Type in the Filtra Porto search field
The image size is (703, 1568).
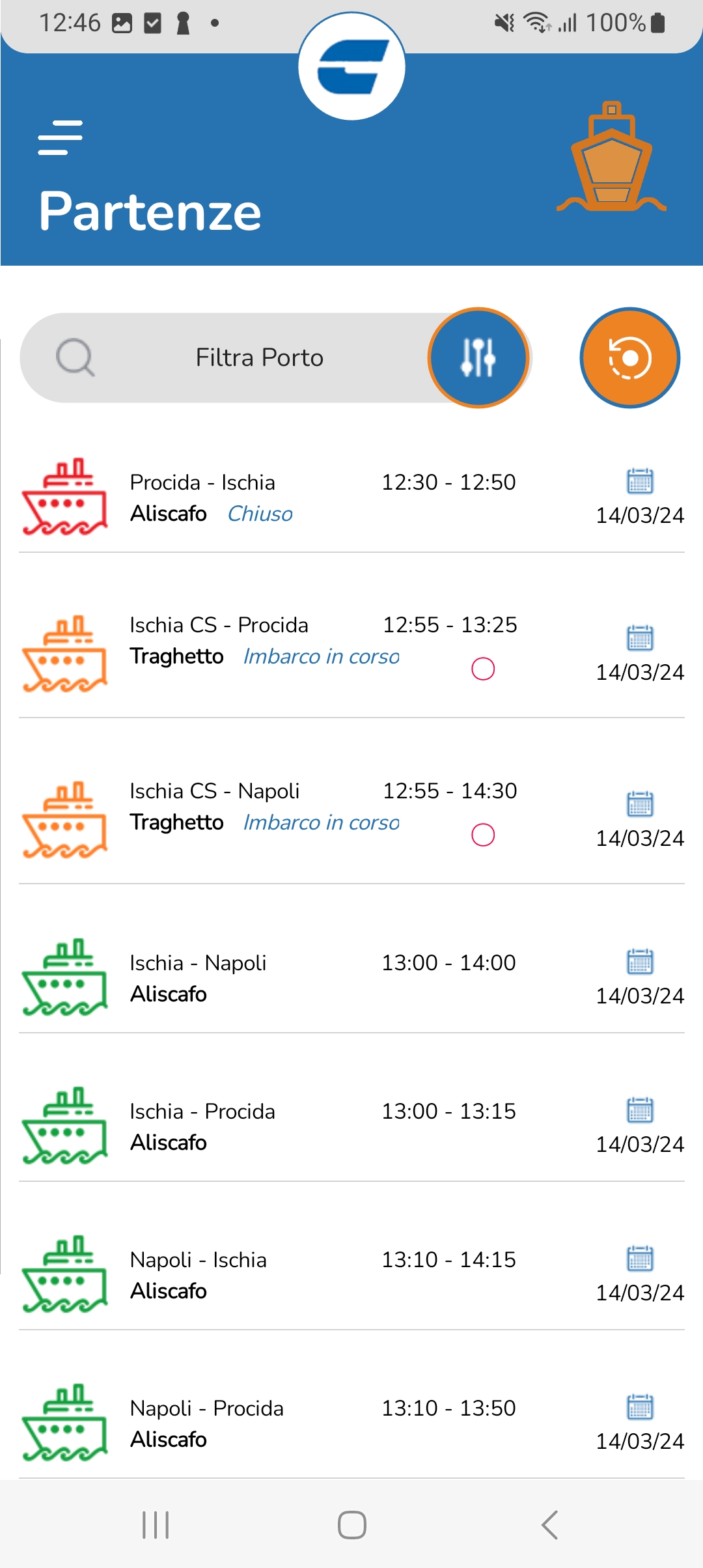259,357
